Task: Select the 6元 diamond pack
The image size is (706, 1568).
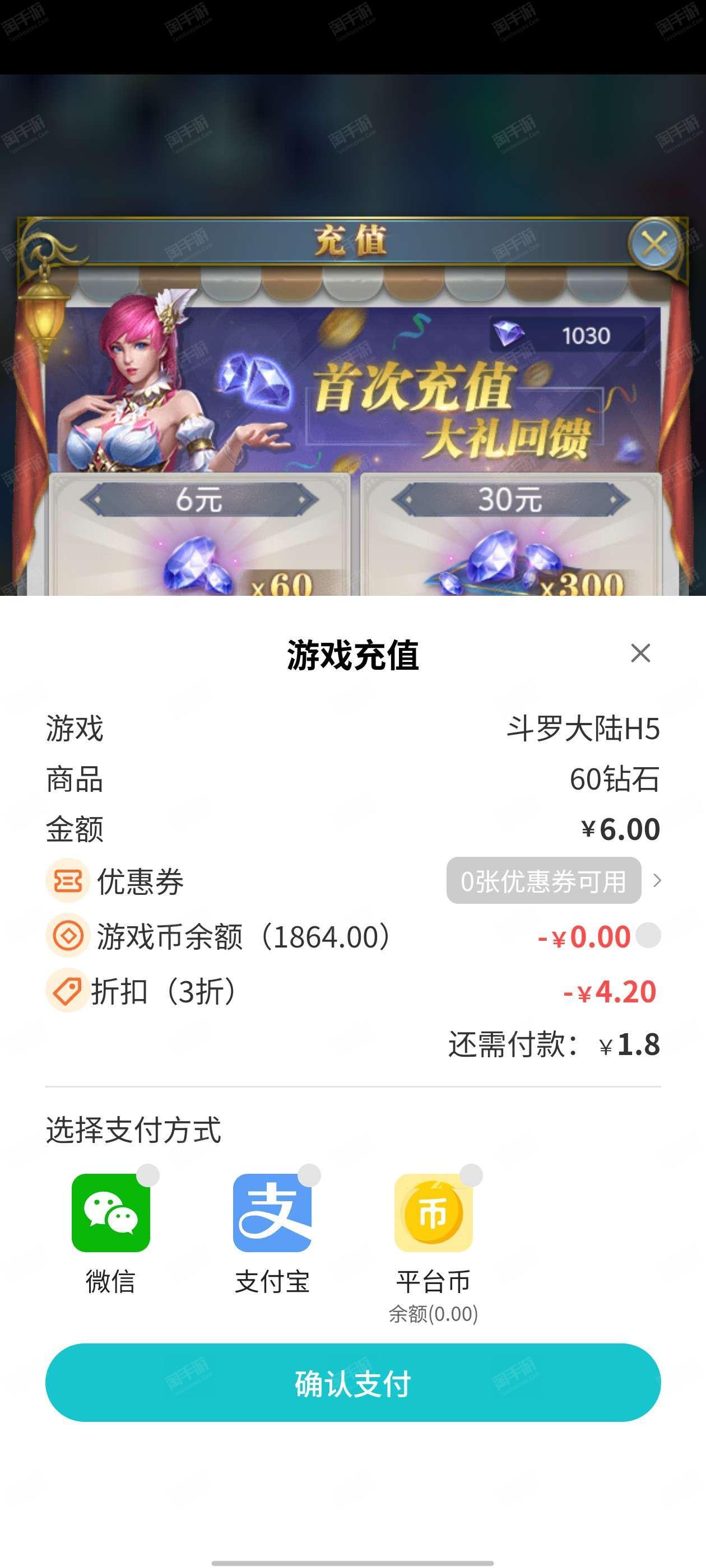Action: pos(199,534)
